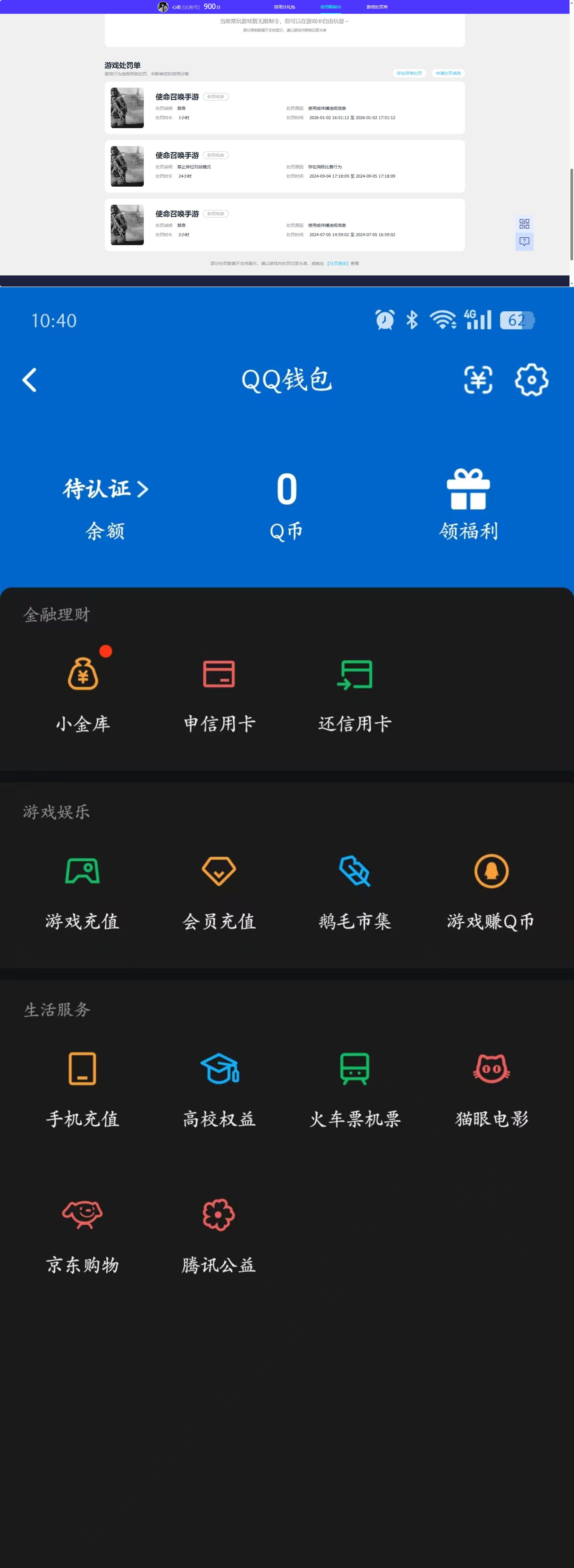Click the 申请处罚减免 button
The image size is (574, 1568).
pyautogui.click(x=448, y=73)
